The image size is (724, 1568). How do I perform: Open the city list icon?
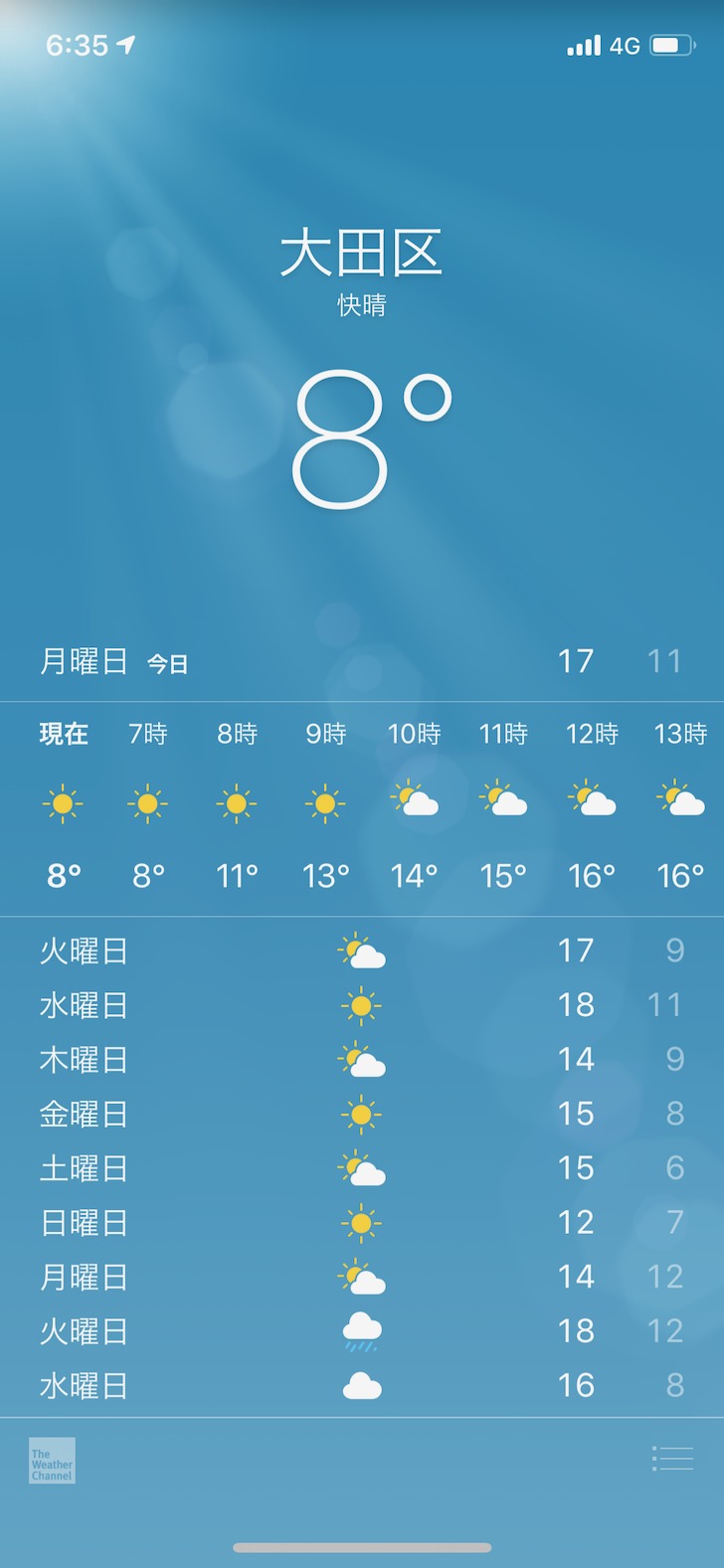coord(672,1459)
